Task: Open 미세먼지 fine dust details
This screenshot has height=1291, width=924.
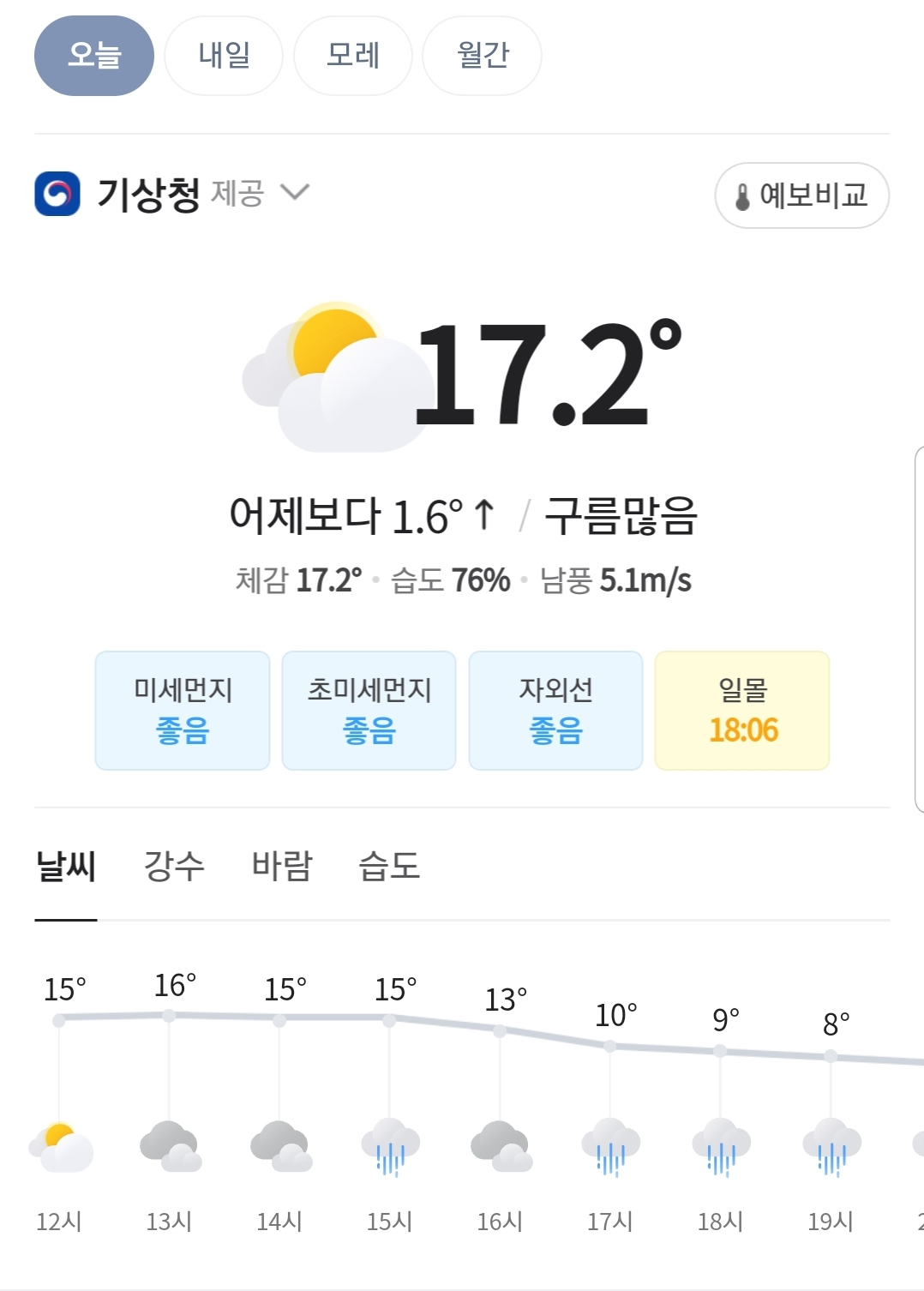Action: tap(183, 711)
